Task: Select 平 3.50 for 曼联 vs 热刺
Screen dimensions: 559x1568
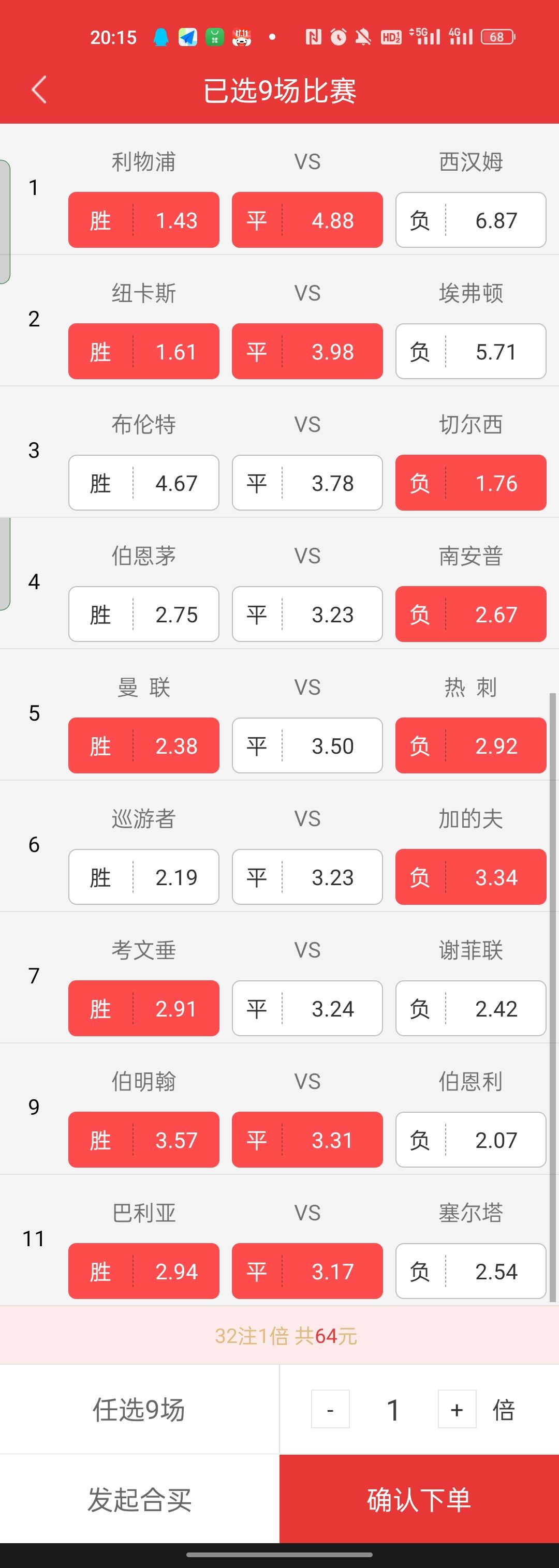Action: point(307,745)
